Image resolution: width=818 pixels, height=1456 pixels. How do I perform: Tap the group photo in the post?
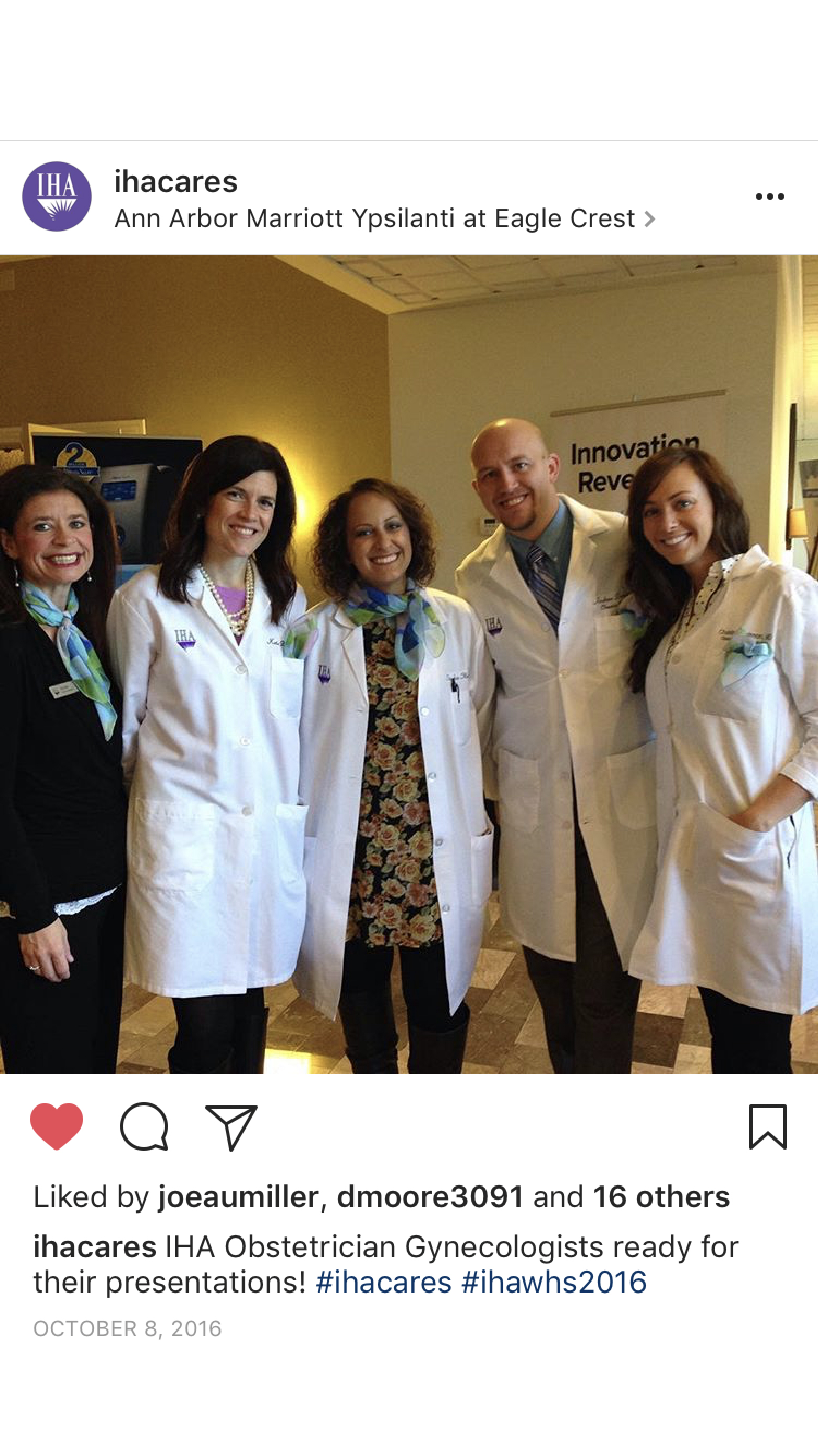click(x=409, y=664)
